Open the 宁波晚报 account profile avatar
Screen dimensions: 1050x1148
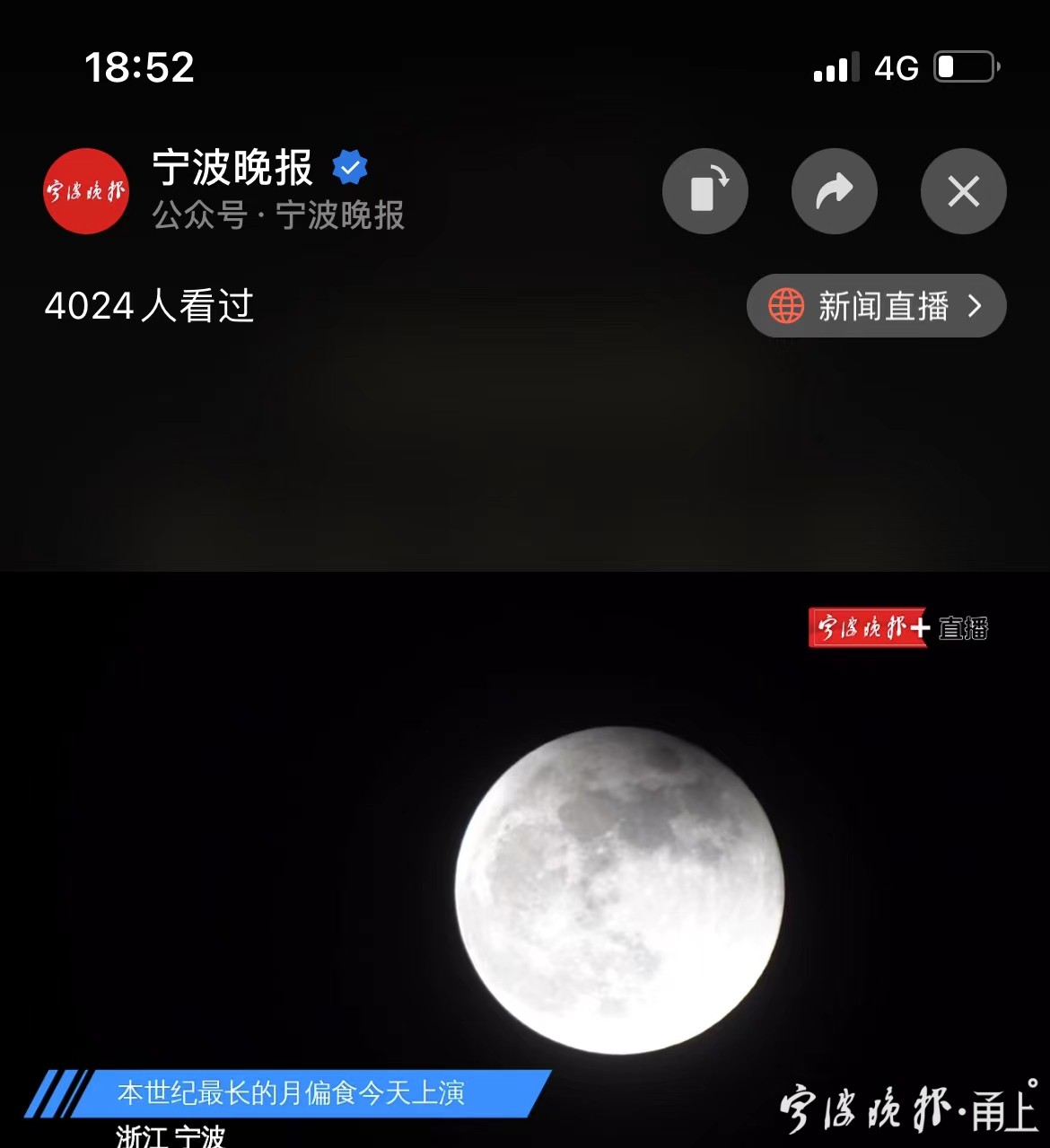tap(86, 191)
